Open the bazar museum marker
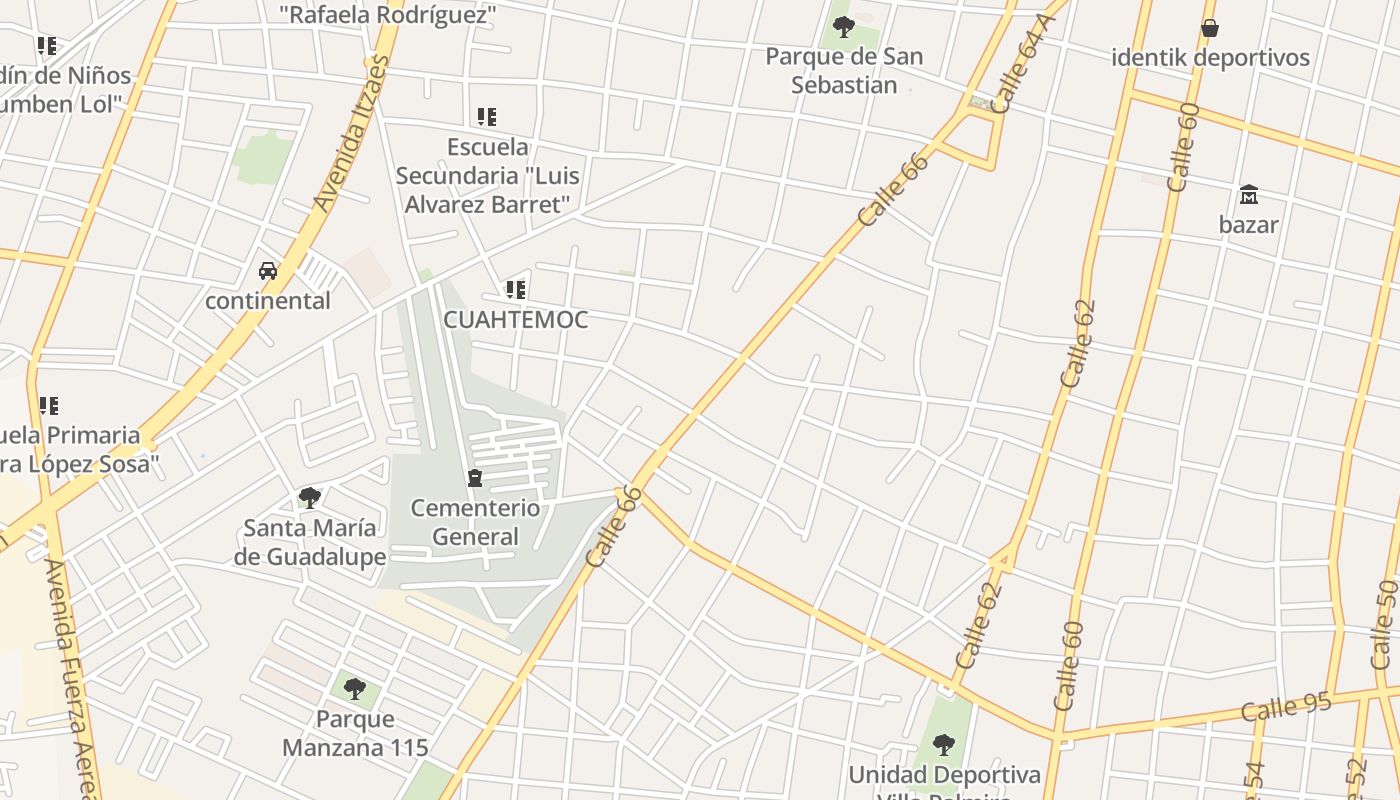 [1248, 194]
